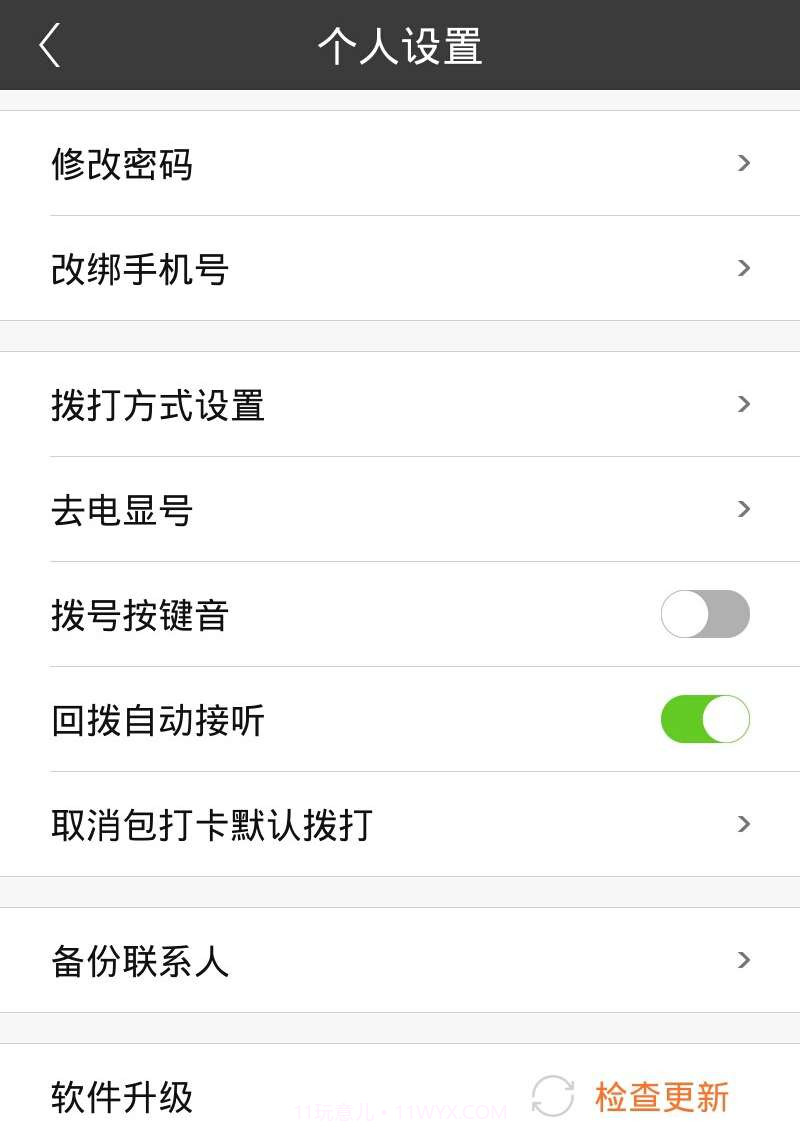
Task: Tap the 取消包打卡默认拨打 setting row
Action: [212, 824]
